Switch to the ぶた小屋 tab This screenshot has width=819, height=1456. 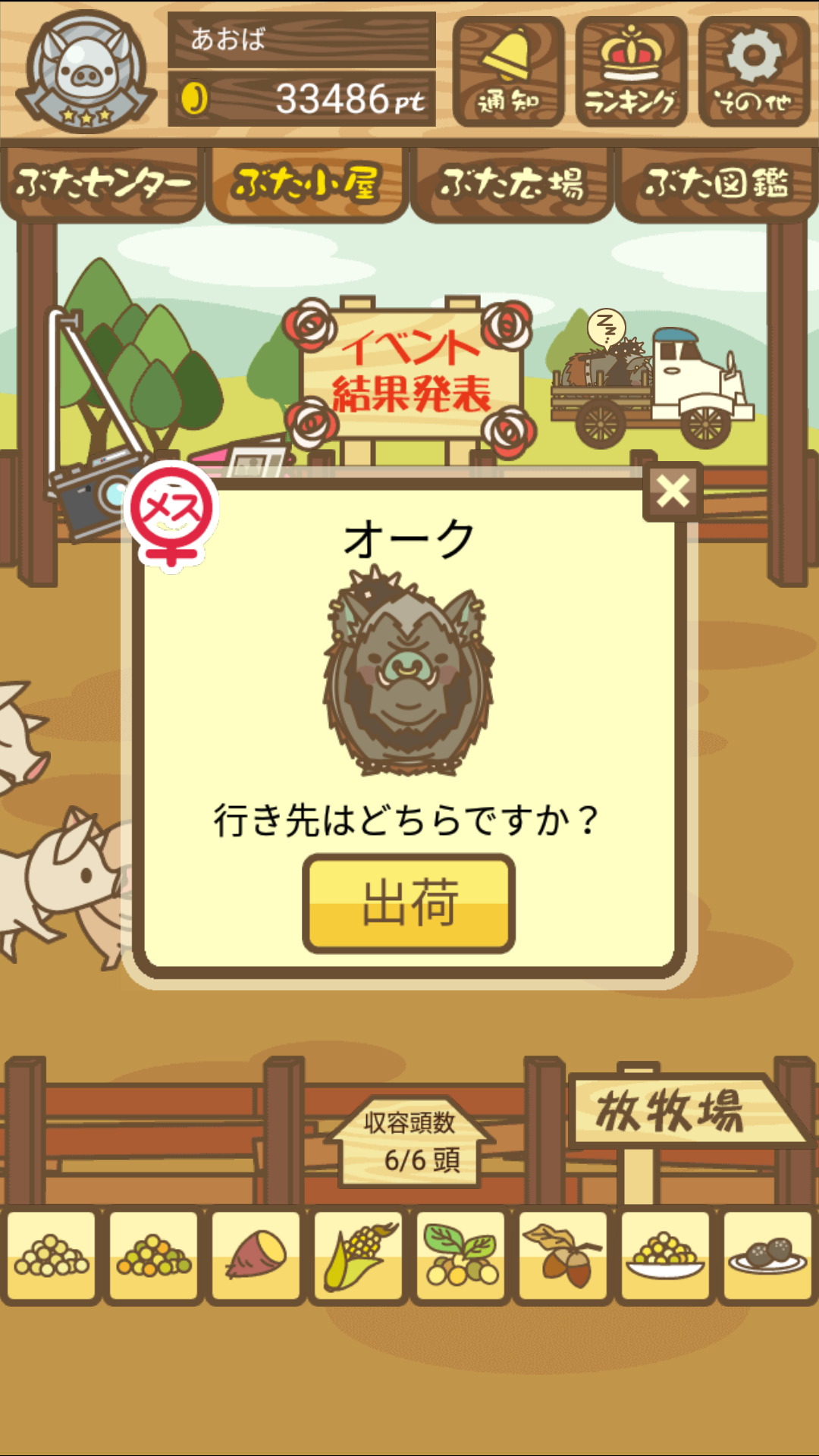(x=307, y=184)
